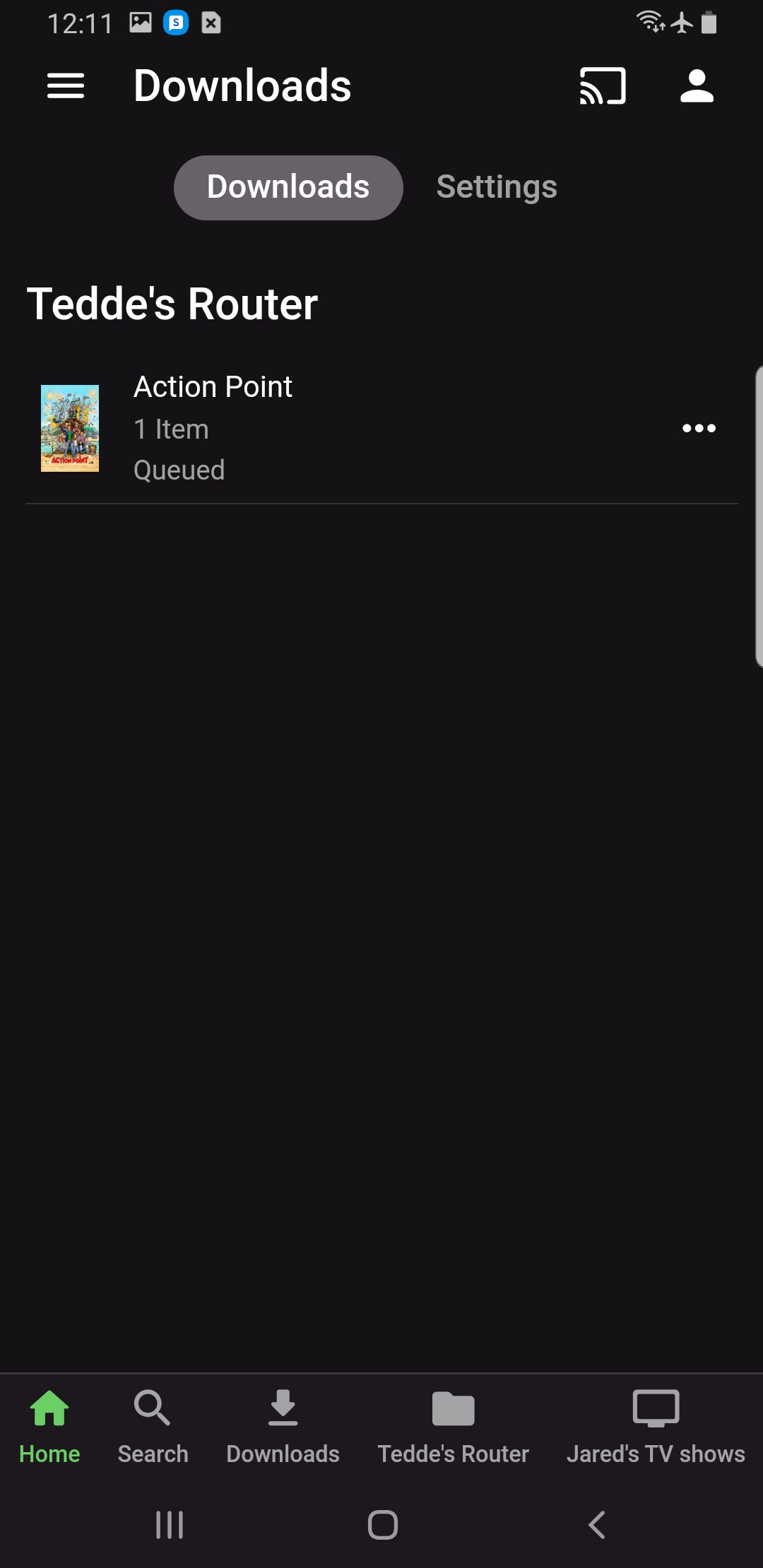This screenshot has height=1568, width=763.
Task: Open more options for Action Point
Action: [699, 428]
